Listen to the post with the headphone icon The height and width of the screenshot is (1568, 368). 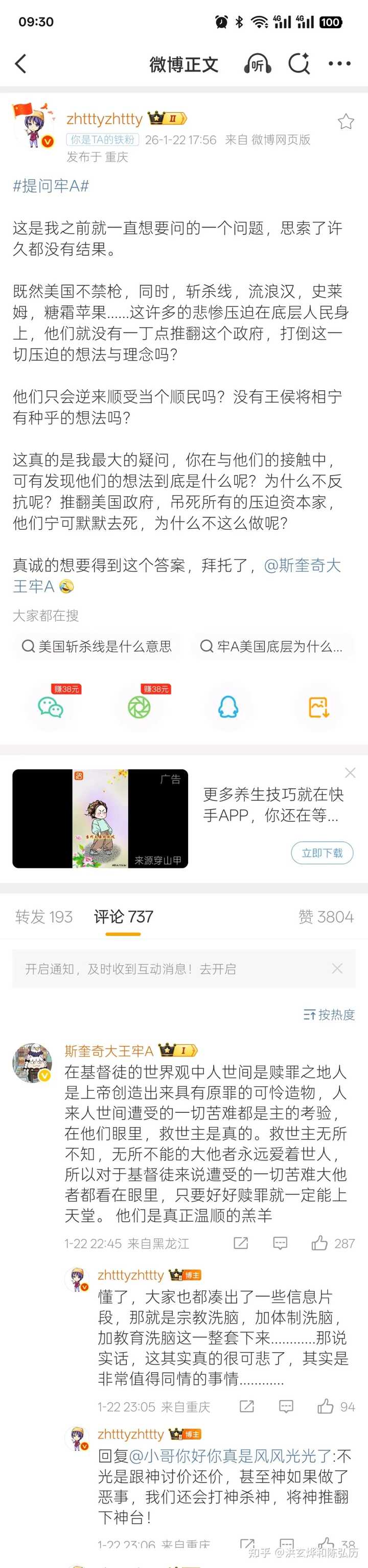coord(257,64)
